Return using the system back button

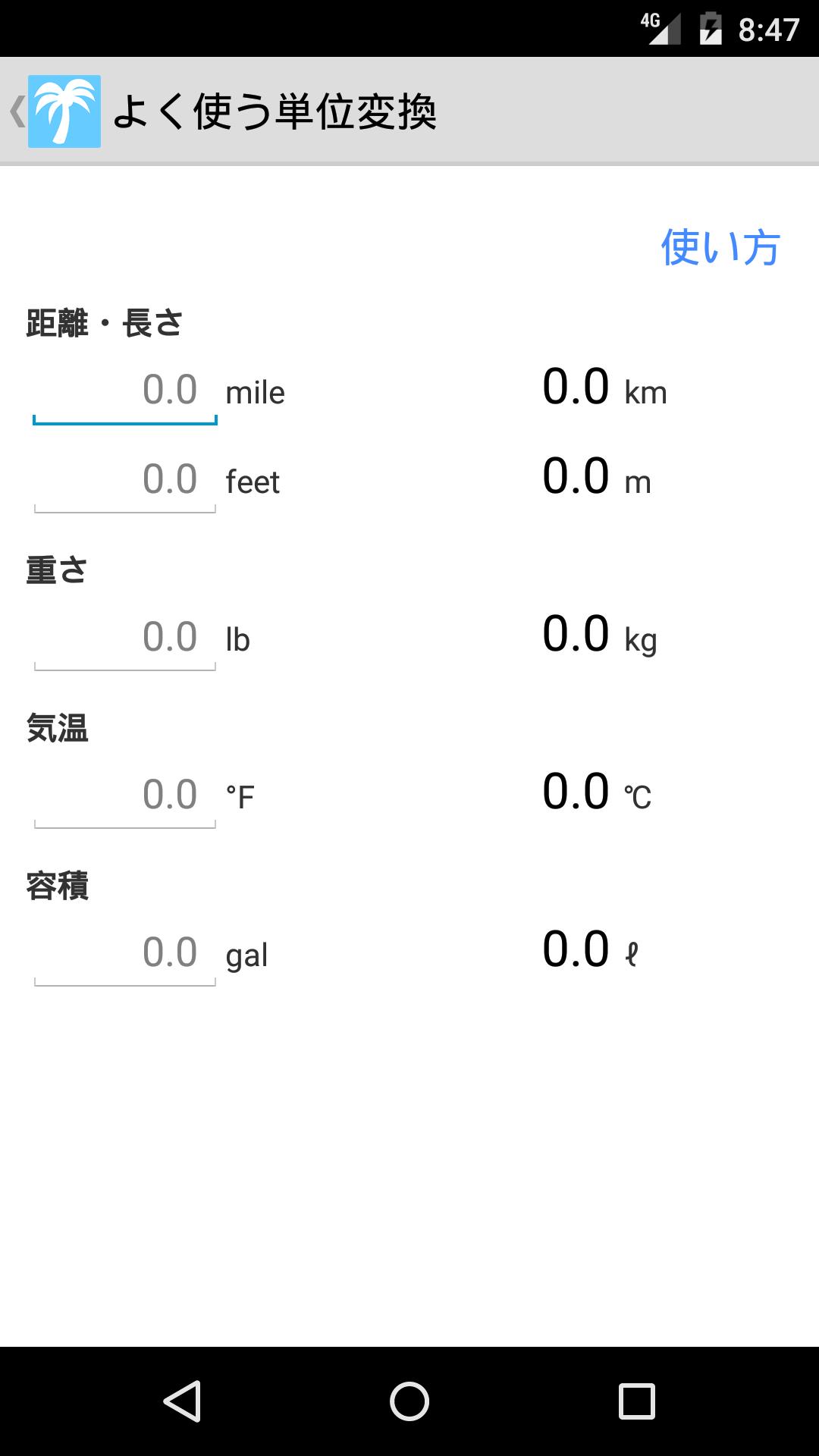pos(182,1401)
